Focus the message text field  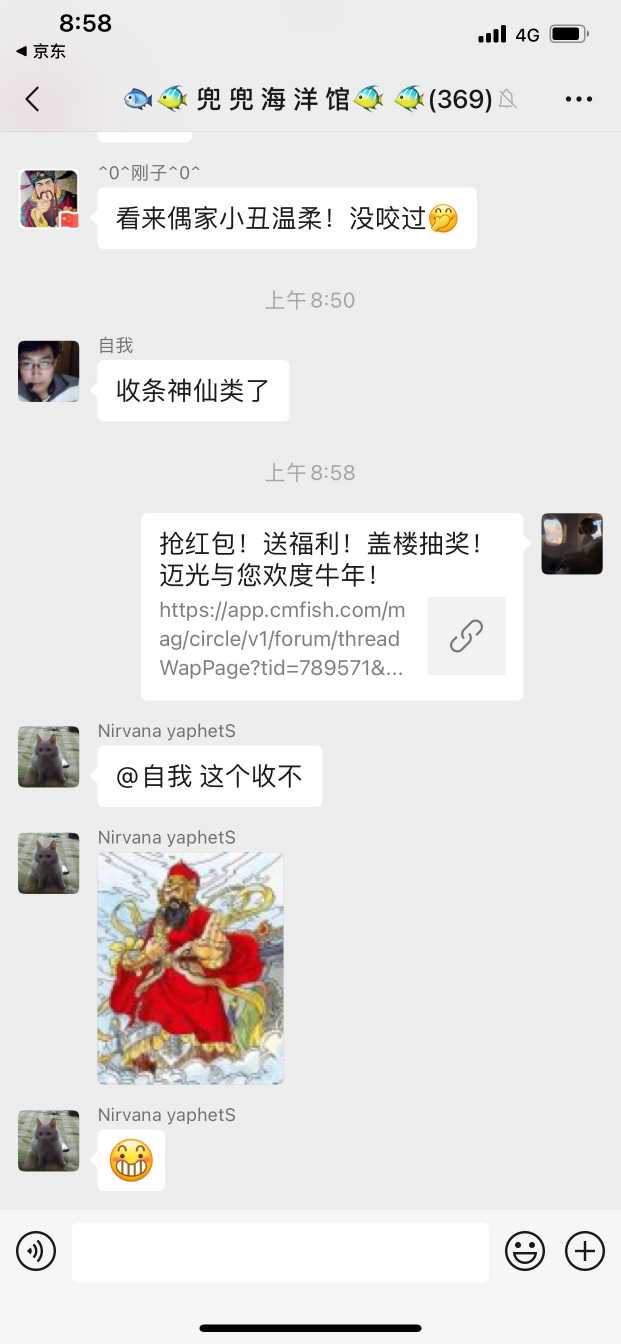click(280, 1251)
